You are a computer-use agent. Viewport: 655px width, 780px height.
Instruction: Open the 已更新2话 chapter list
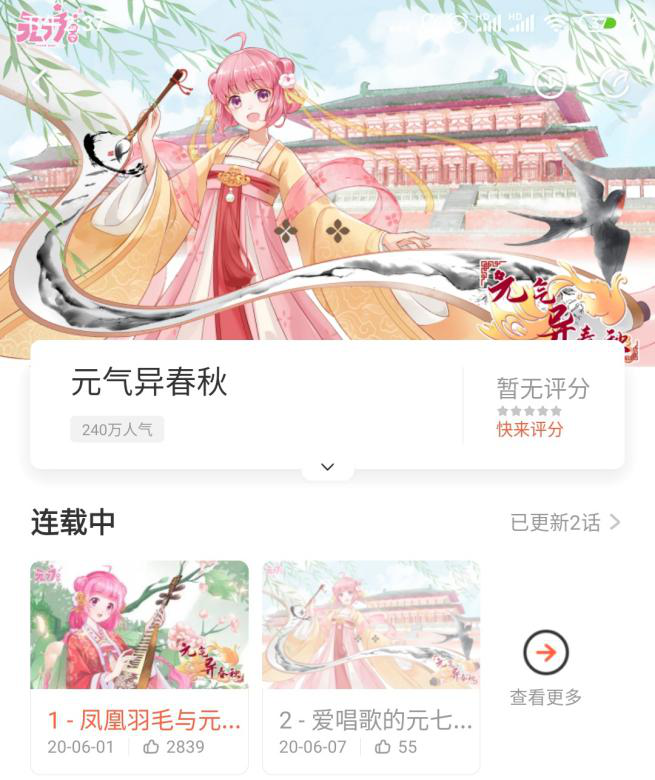pos(565,522)
